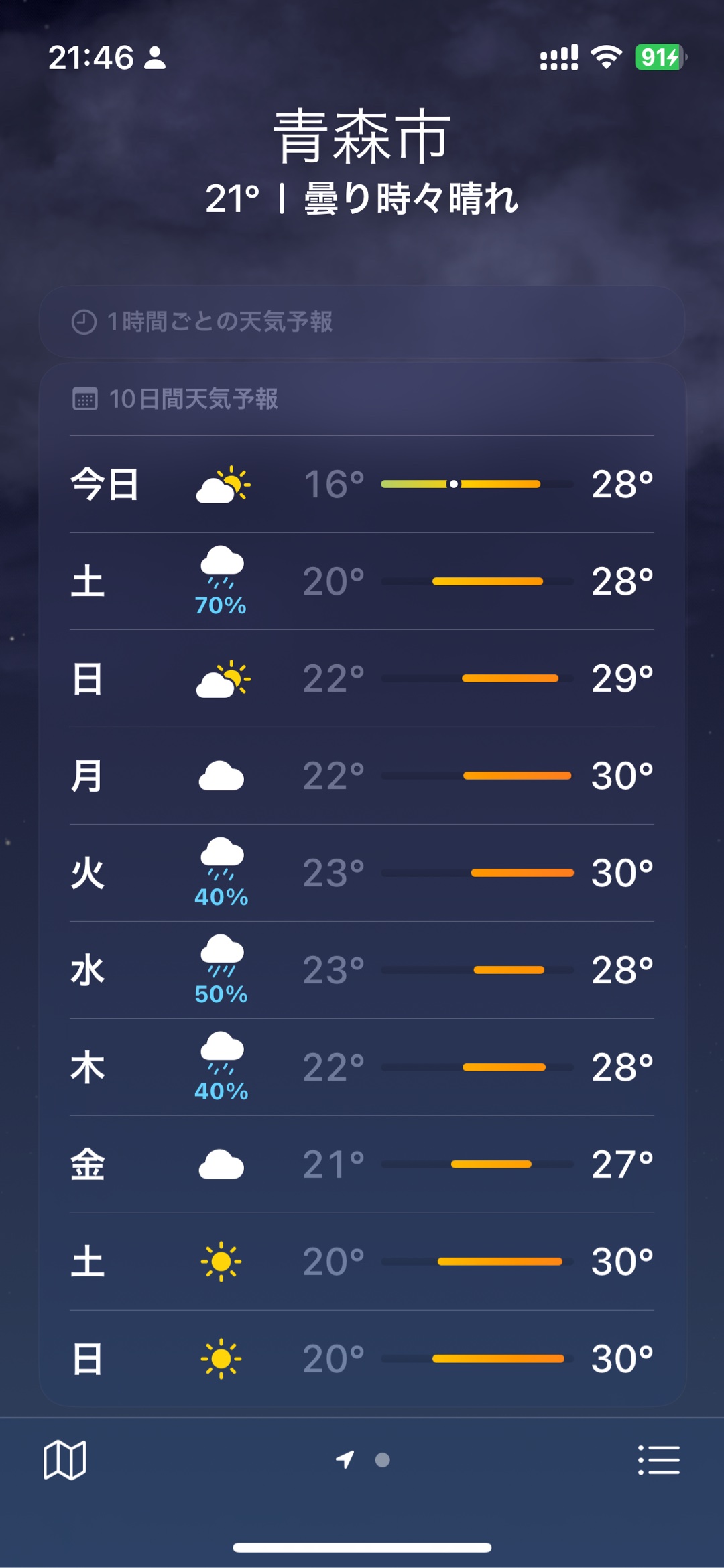
Task: Open the 木 forecast with 40% rain
Action: 362,1067
